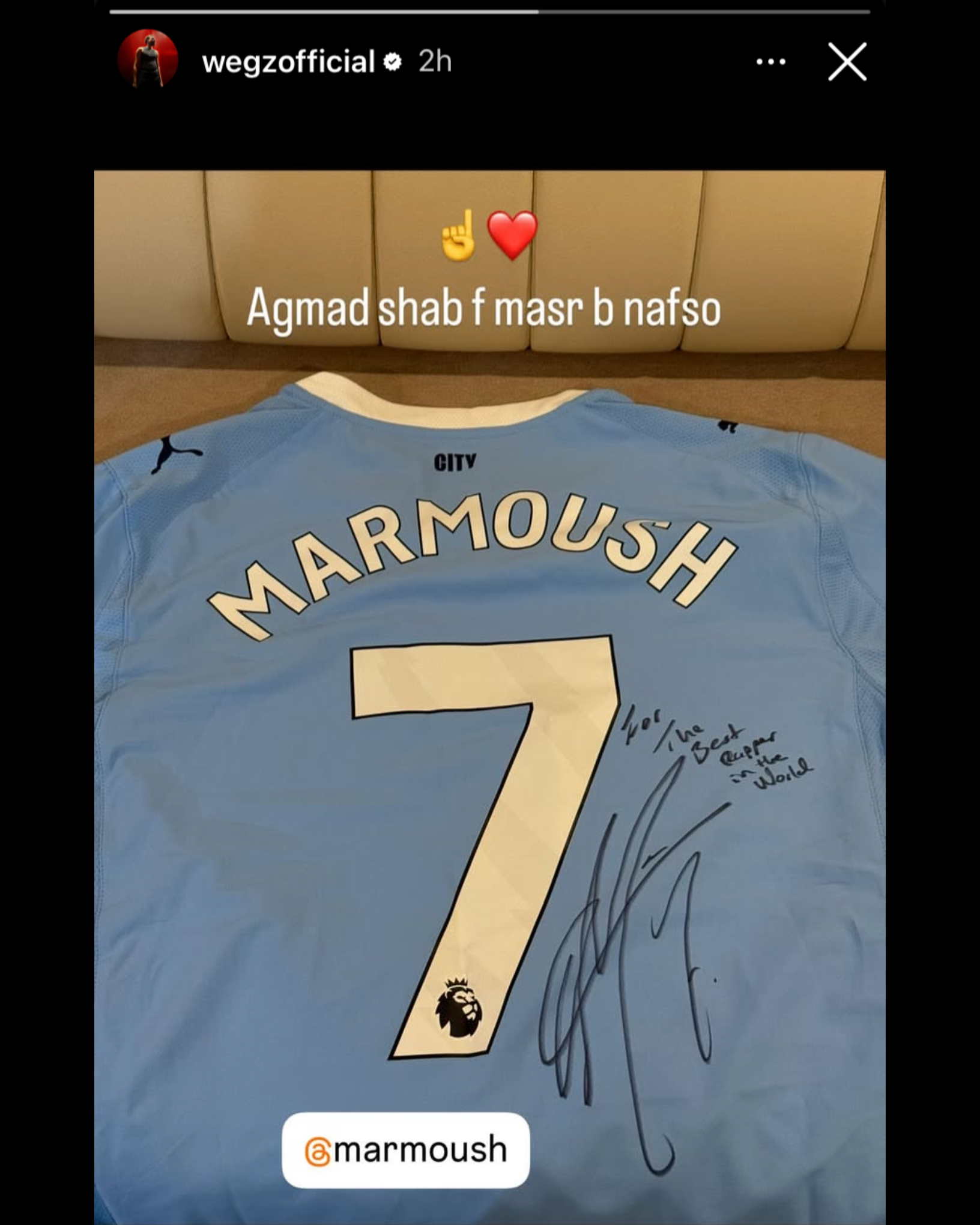Open wegzofficial's profile picture
The width and height of the screenshot is (980, 1225).
point(148,59)
